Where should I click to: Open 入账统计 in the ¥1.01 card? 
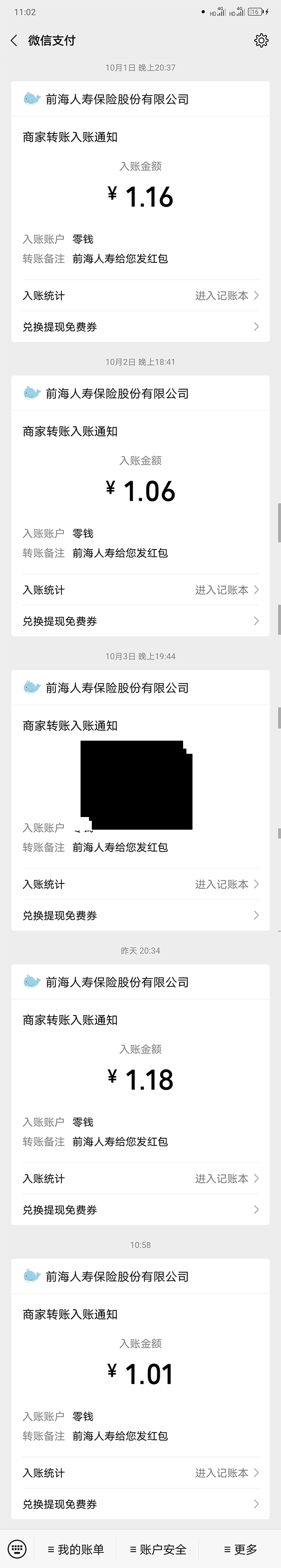[x=140, y=1473]
